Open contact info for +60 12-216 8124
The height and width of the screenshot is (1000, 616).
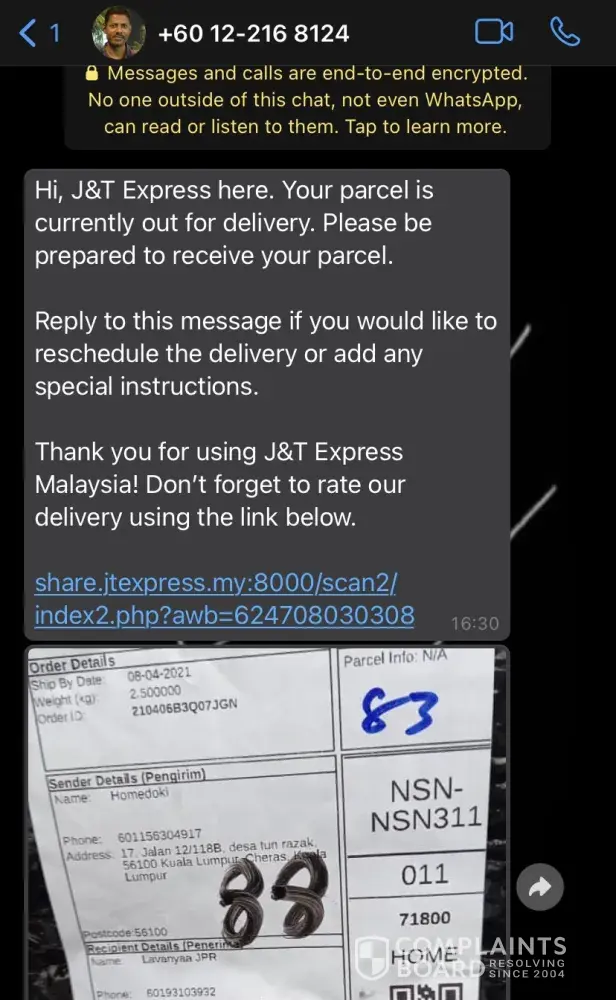click(x=253, y=33)
